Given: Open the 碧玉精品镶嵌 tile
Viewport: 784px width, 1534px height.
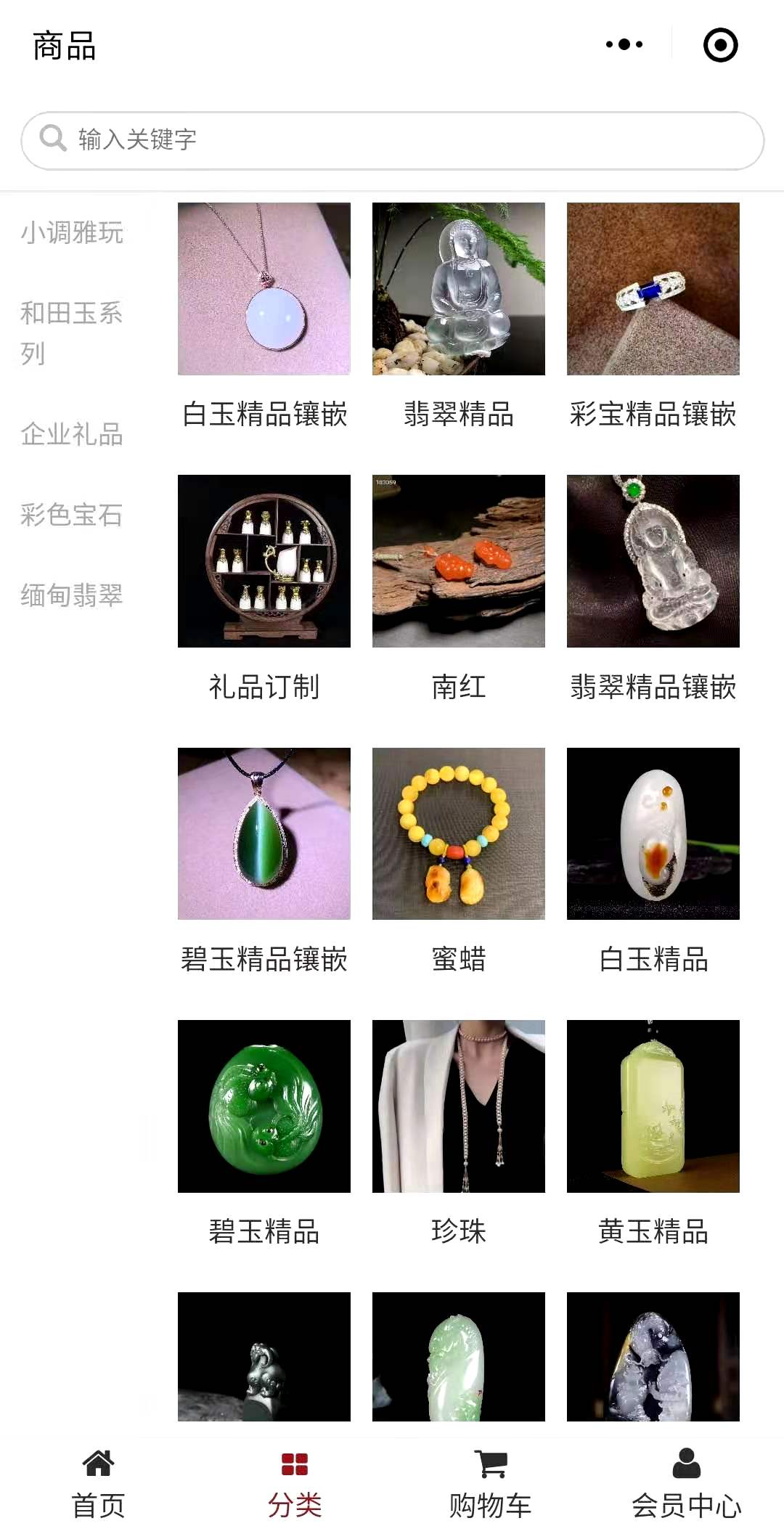Looking at the screenshot, I should pyautogui.click(x=264, y=862).
